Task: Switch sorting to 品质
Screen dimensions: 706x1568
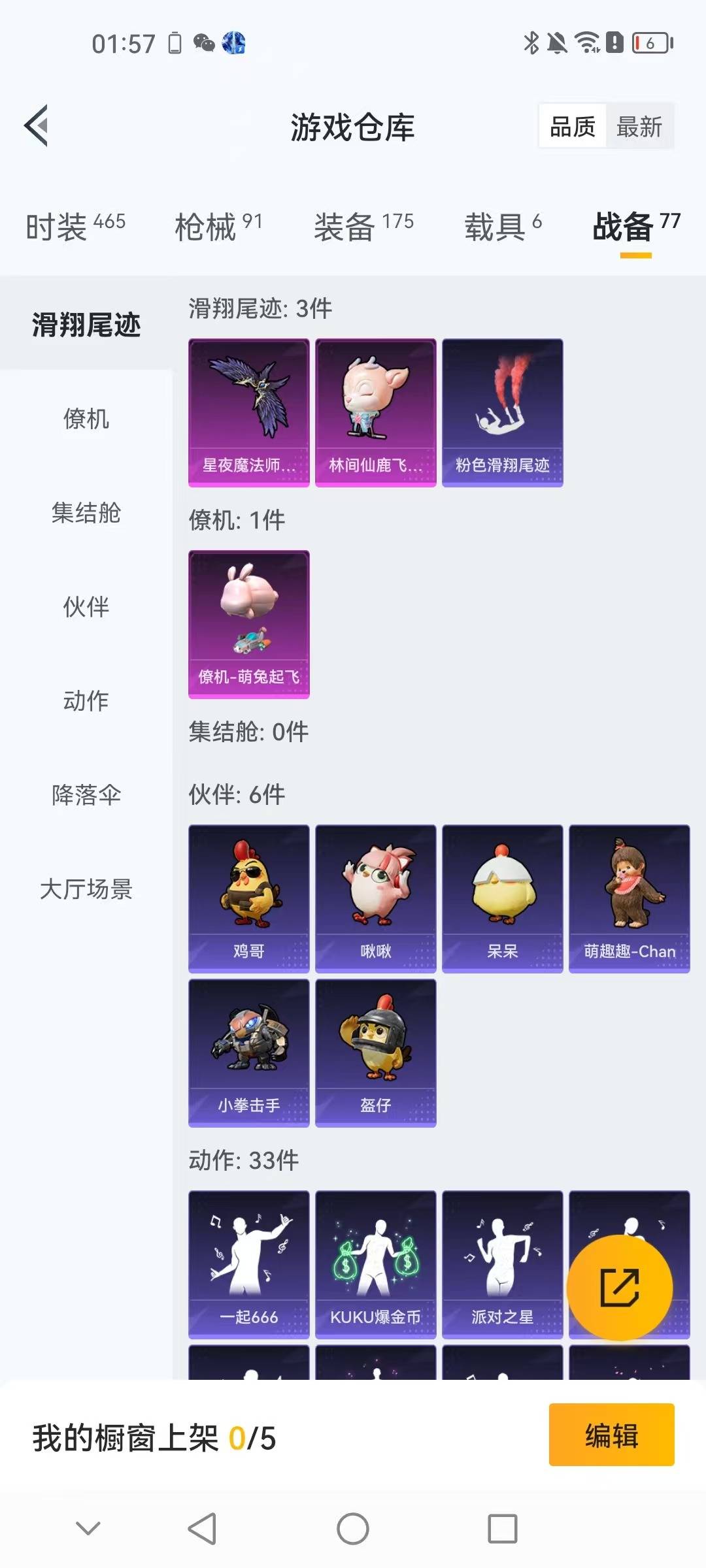Action: [571, 126]
